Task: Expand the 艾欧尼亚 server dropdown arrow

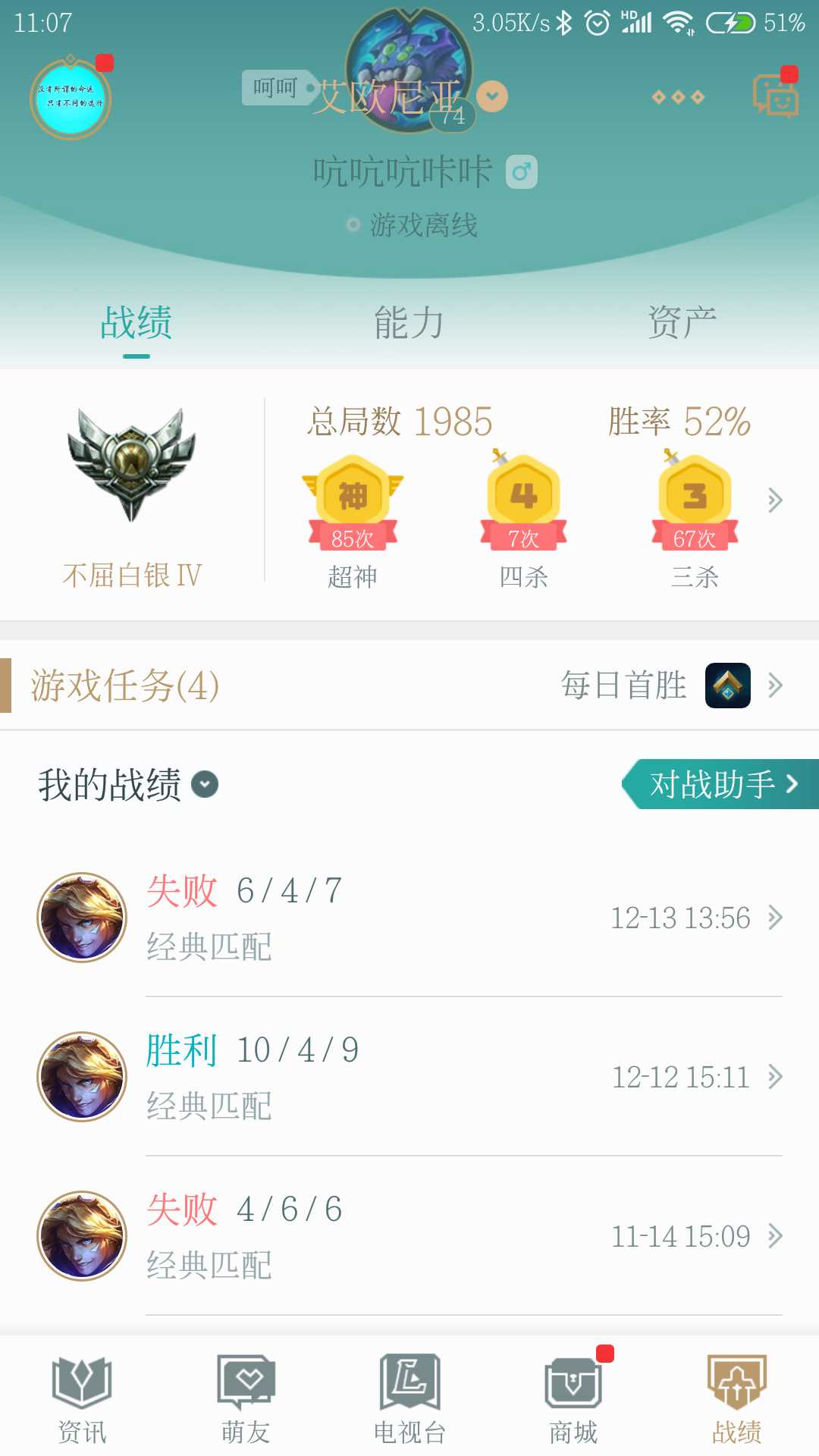Action: (492, 96)
